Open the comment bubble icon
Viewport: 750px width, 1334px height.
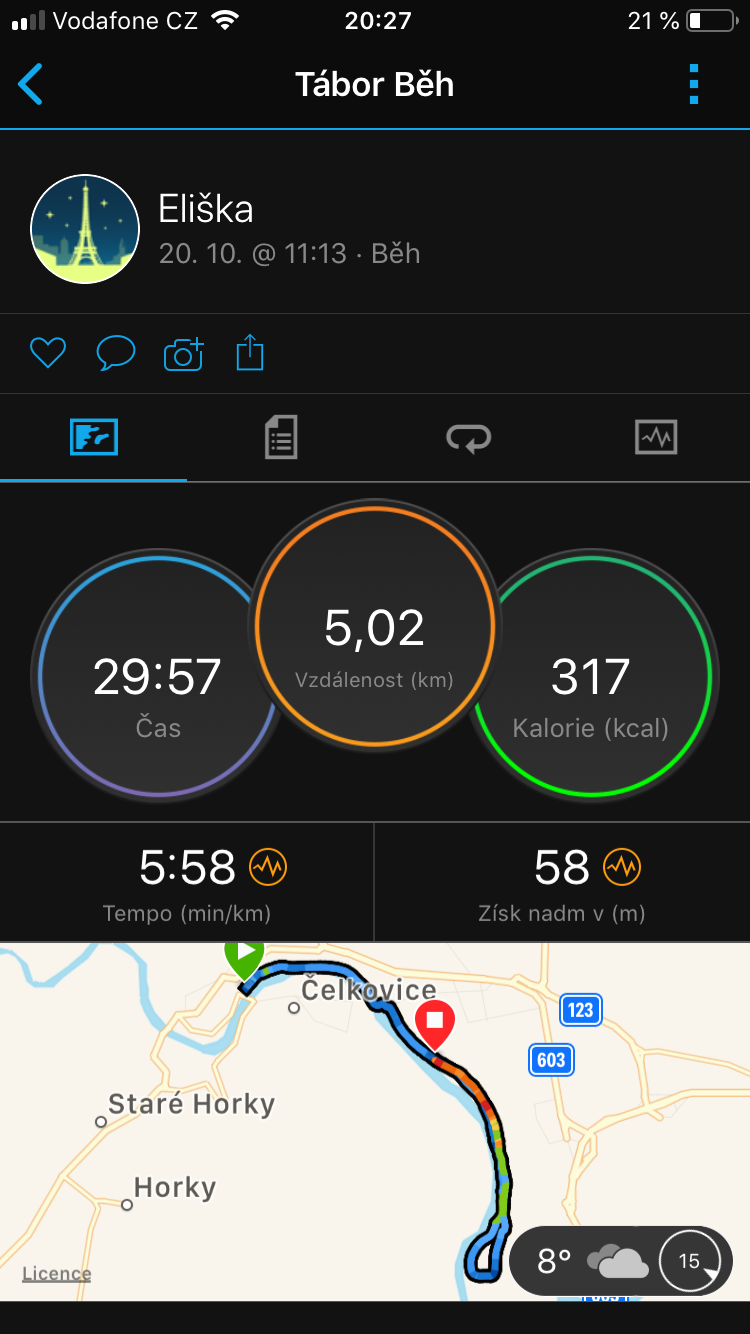pos(115,353)
